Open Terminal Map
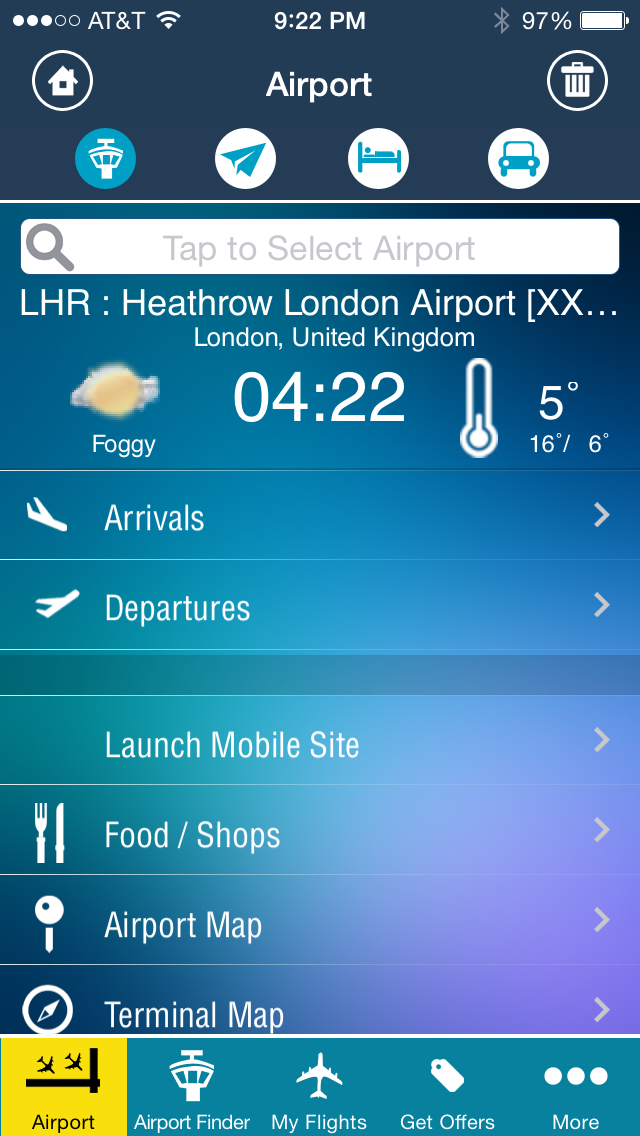 click(x=320, y=1001)
